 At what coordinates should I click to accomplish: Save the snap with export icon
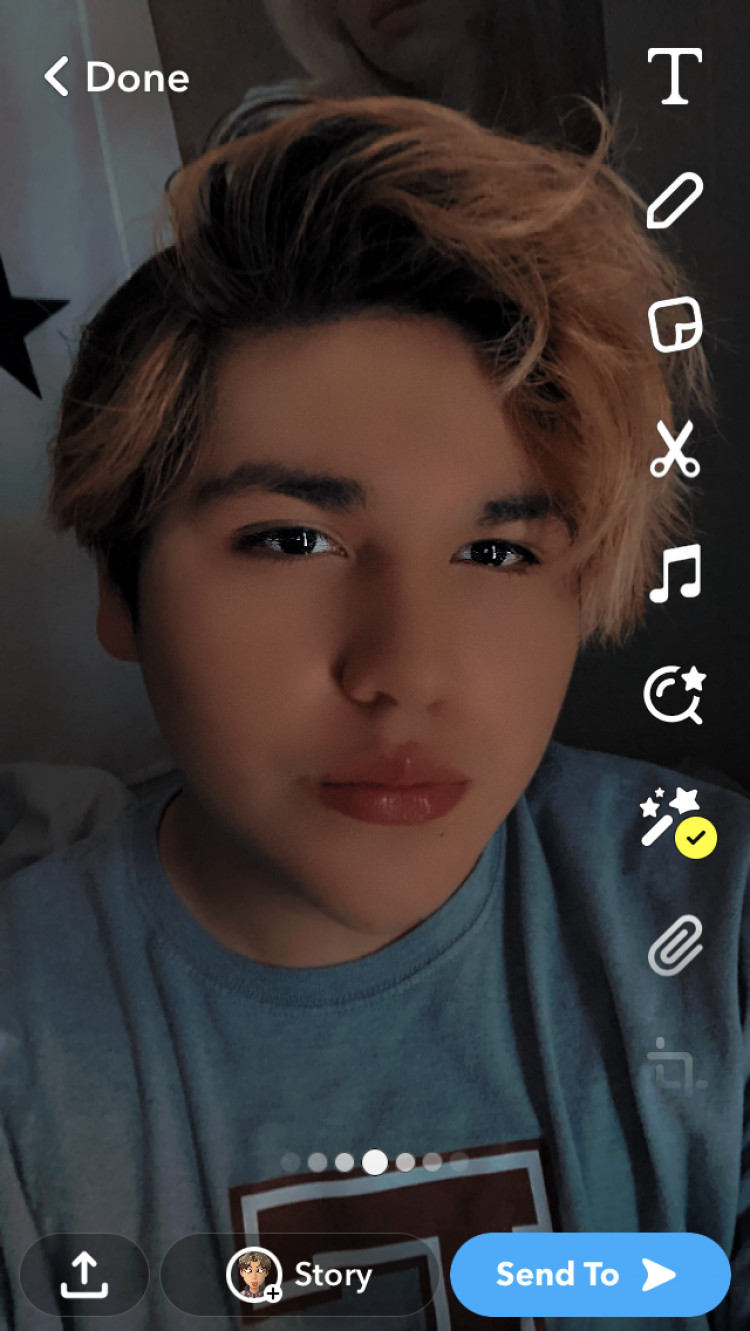[84, 1274]
